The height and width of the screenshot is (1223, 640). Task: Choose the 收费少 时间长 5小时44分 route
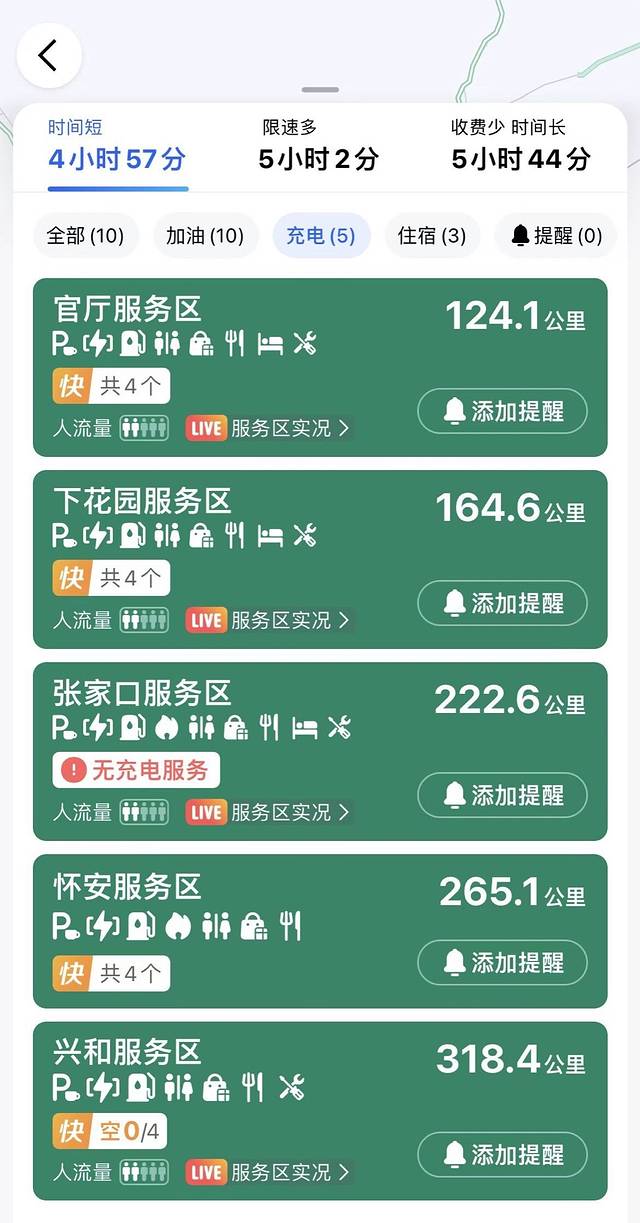coord(520,147)
